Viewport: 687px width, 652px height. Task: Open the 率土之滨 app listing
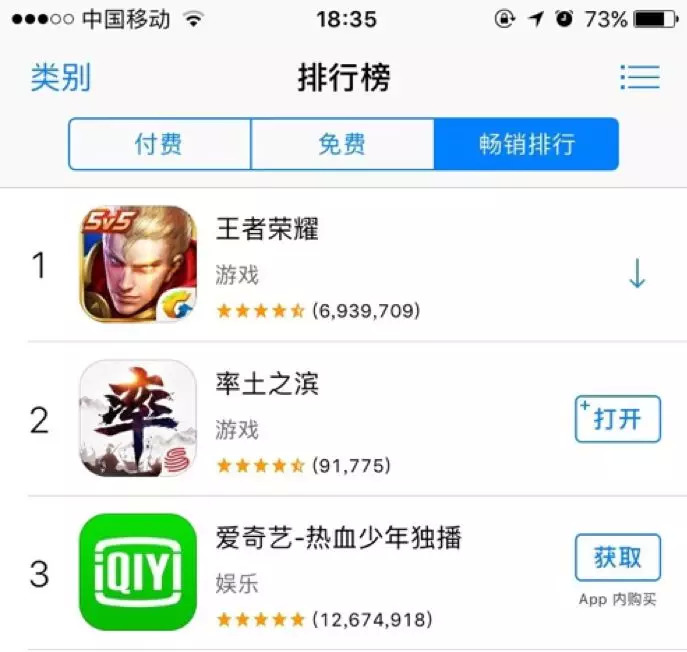(267, 384)
